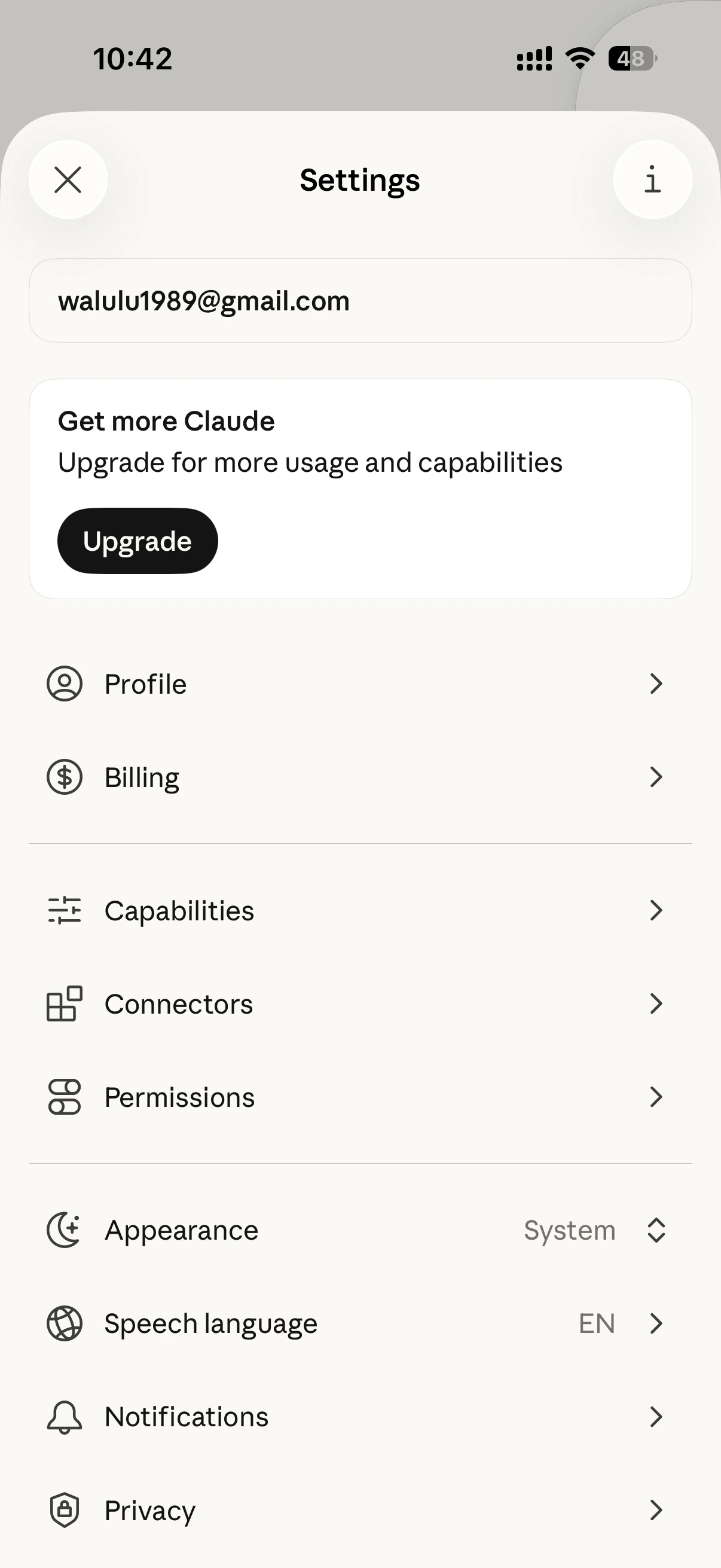Open the info icon in Settings
Image resolution: width=721 pixels, height=1568 pixels.
(652, 180)
